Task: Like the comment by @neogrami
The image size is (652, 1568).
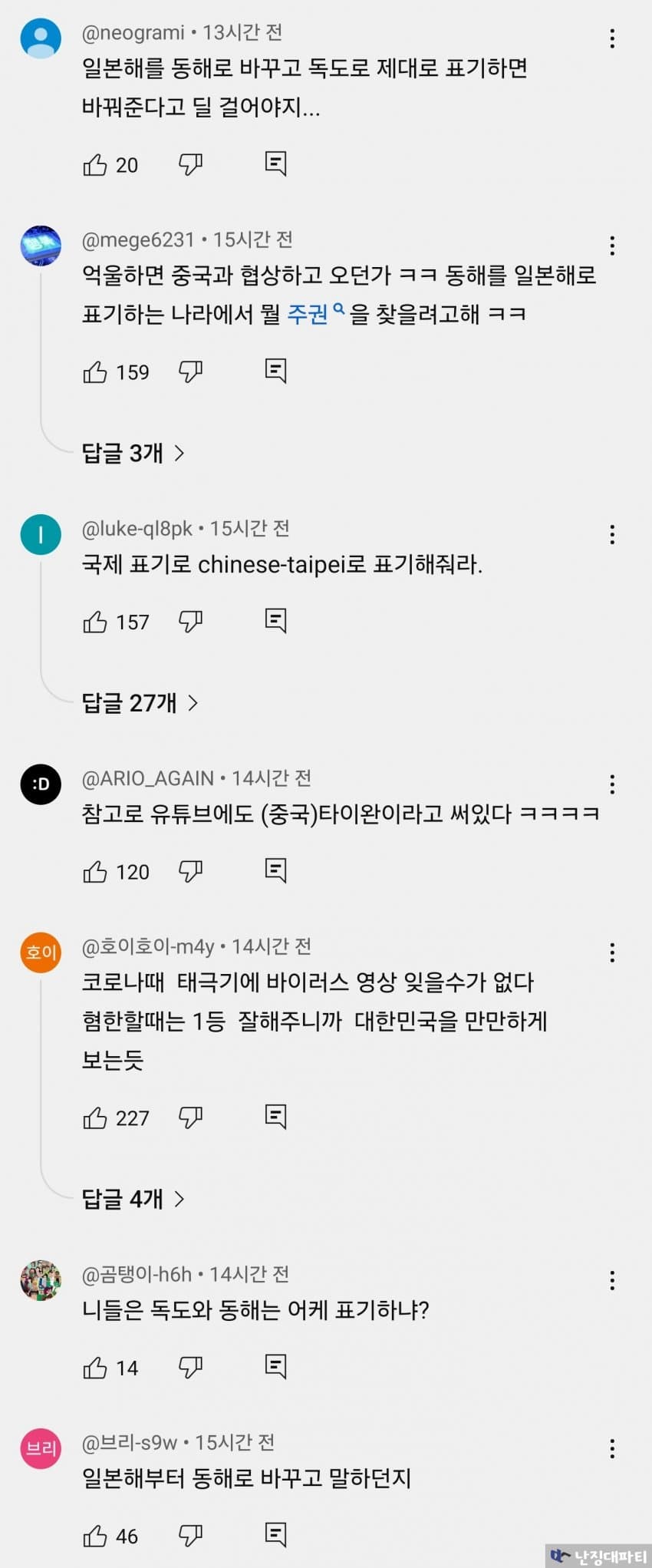Action: click(95, 164)
